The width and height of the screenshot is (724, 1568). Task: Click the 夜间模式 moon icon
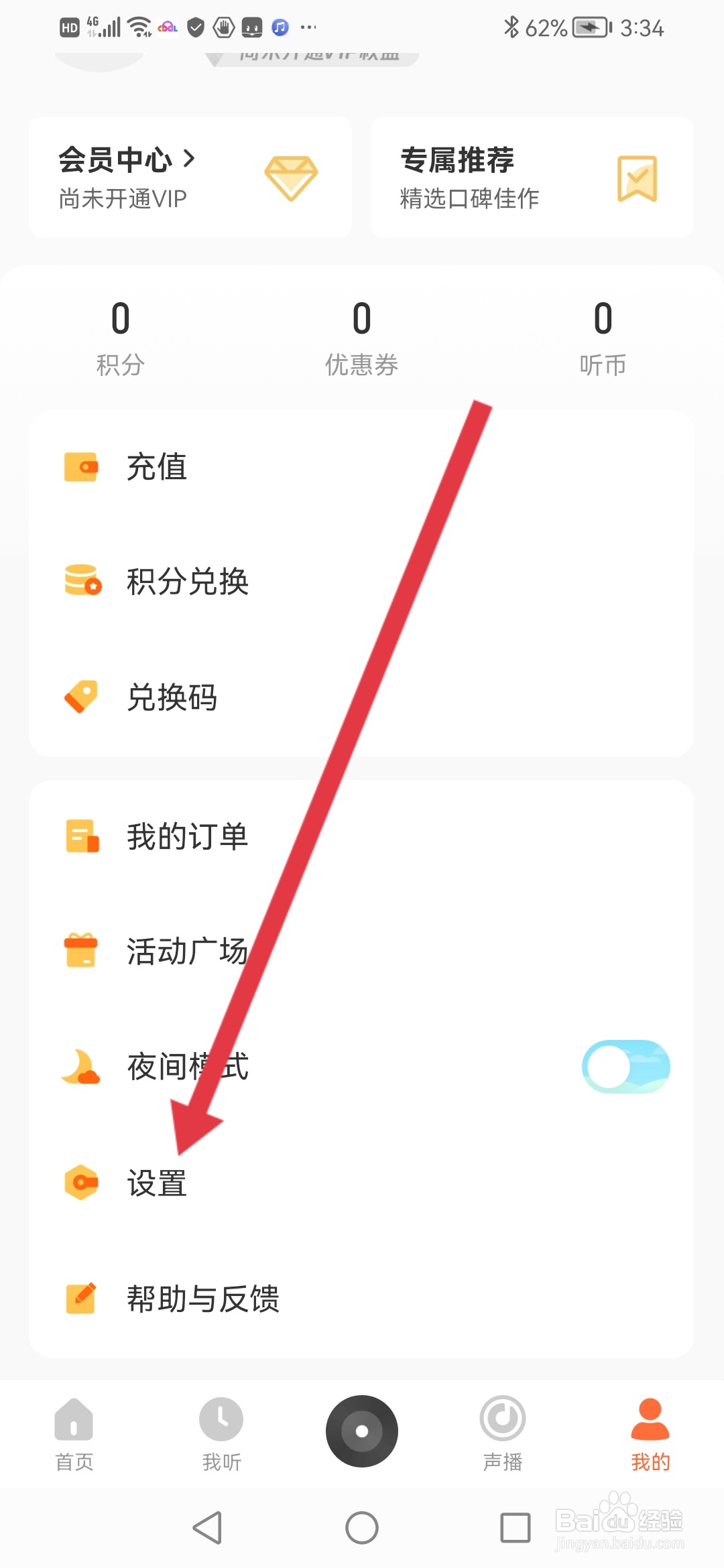pos(80,1067)
